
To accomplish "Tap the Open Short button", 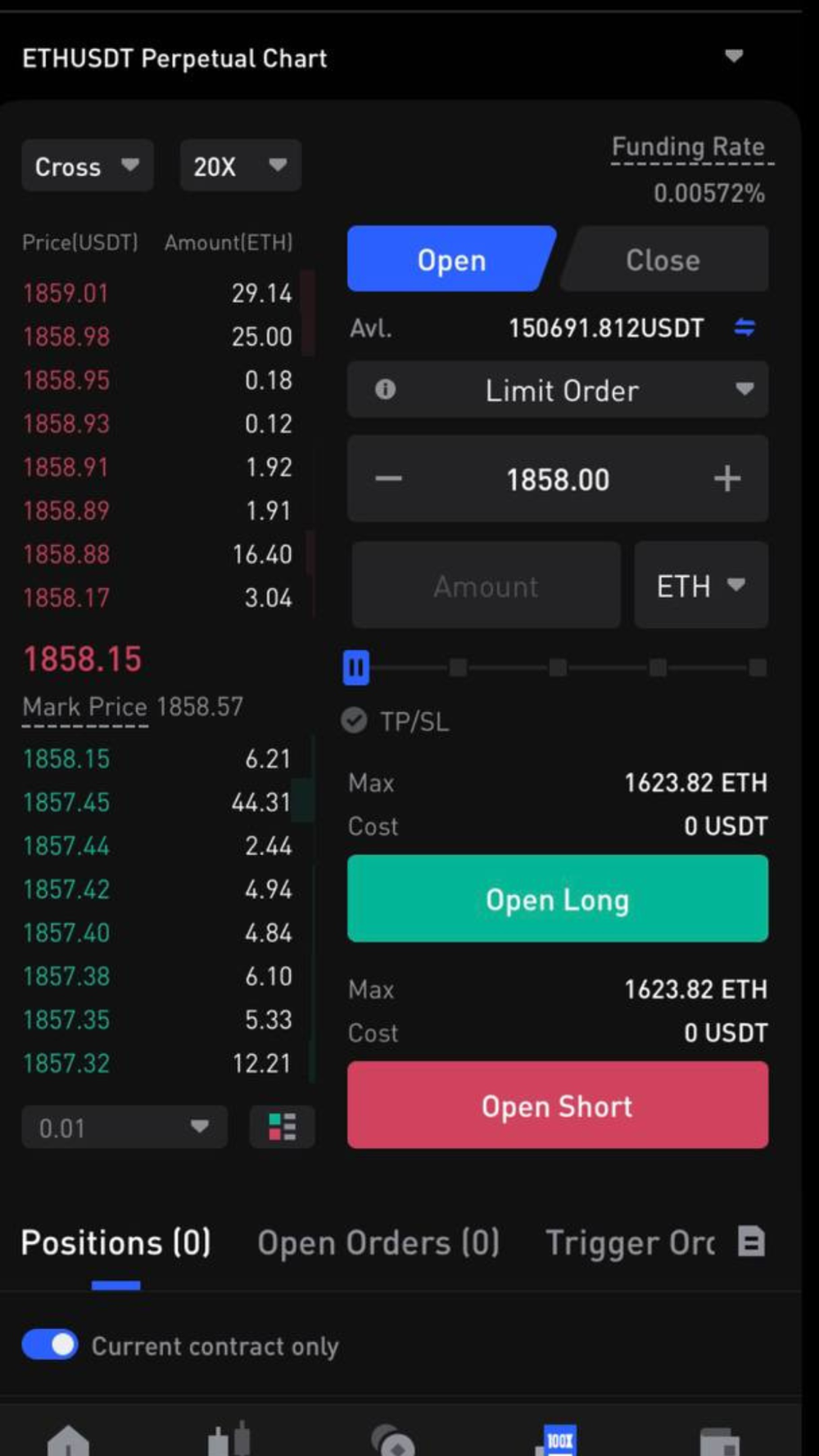I will pyautogui.click(x=558, y=1106).
